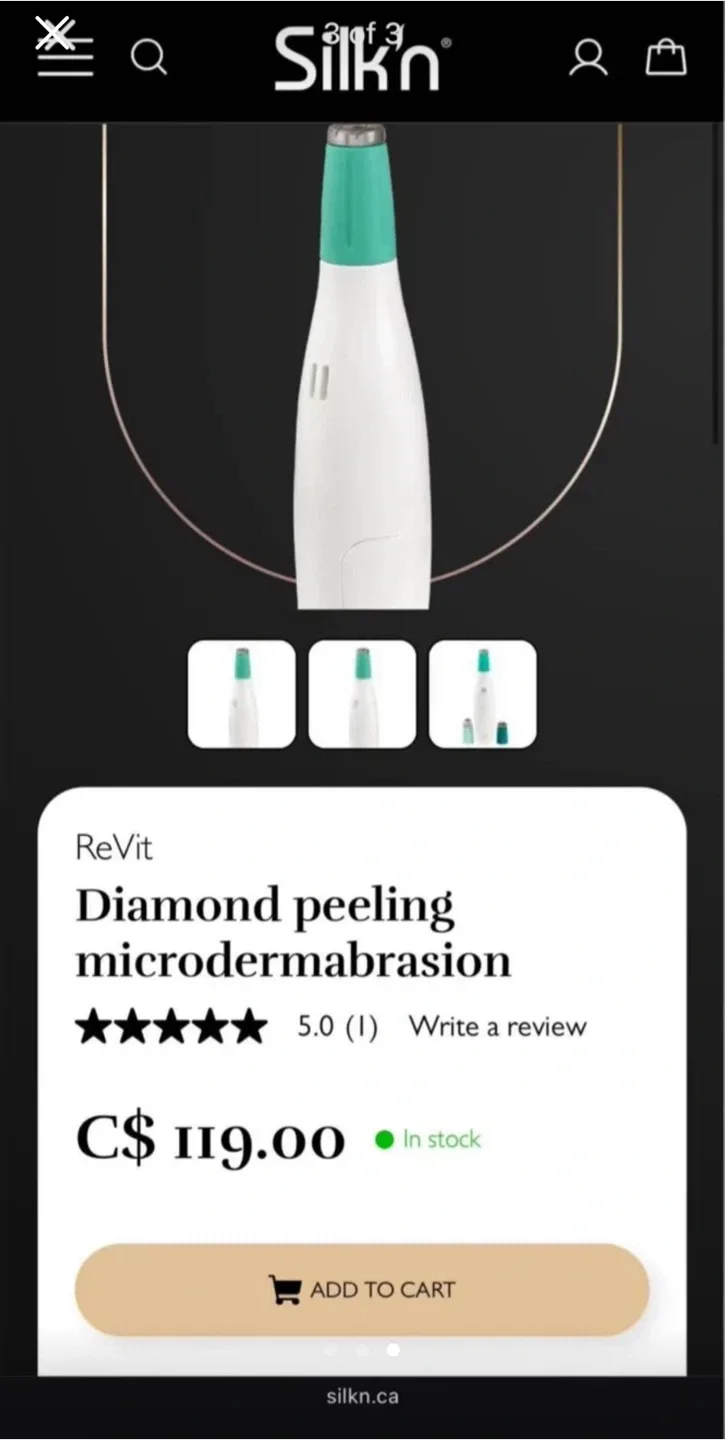Click the silkn.ca site label
The height and width of the screenshot is (1440, 725).
(362, 1396)
